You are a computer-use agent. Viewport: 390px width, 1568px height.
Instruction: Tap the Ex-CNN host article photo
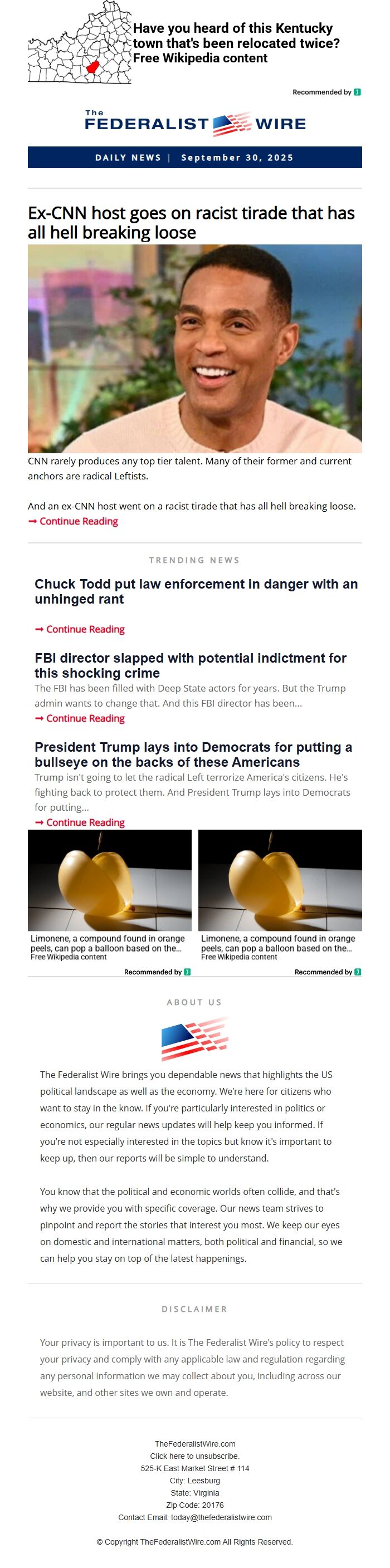195,349
